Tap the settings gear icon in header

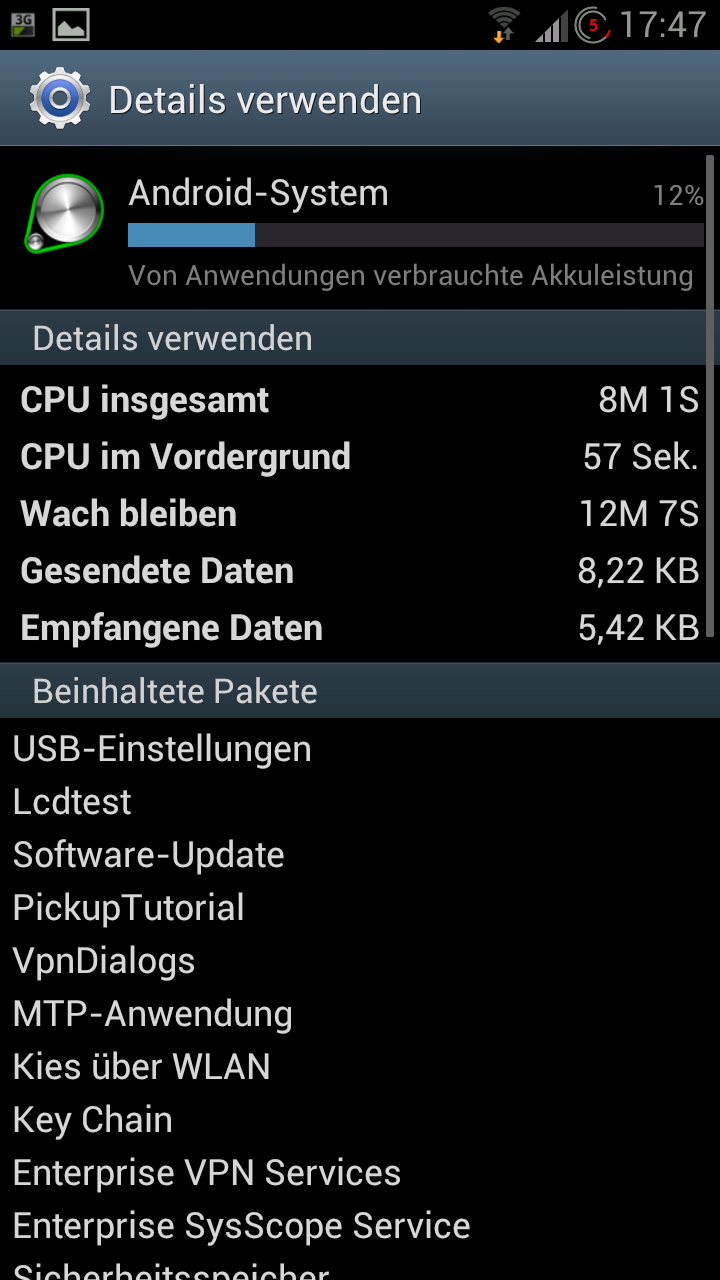pos(60,99)
